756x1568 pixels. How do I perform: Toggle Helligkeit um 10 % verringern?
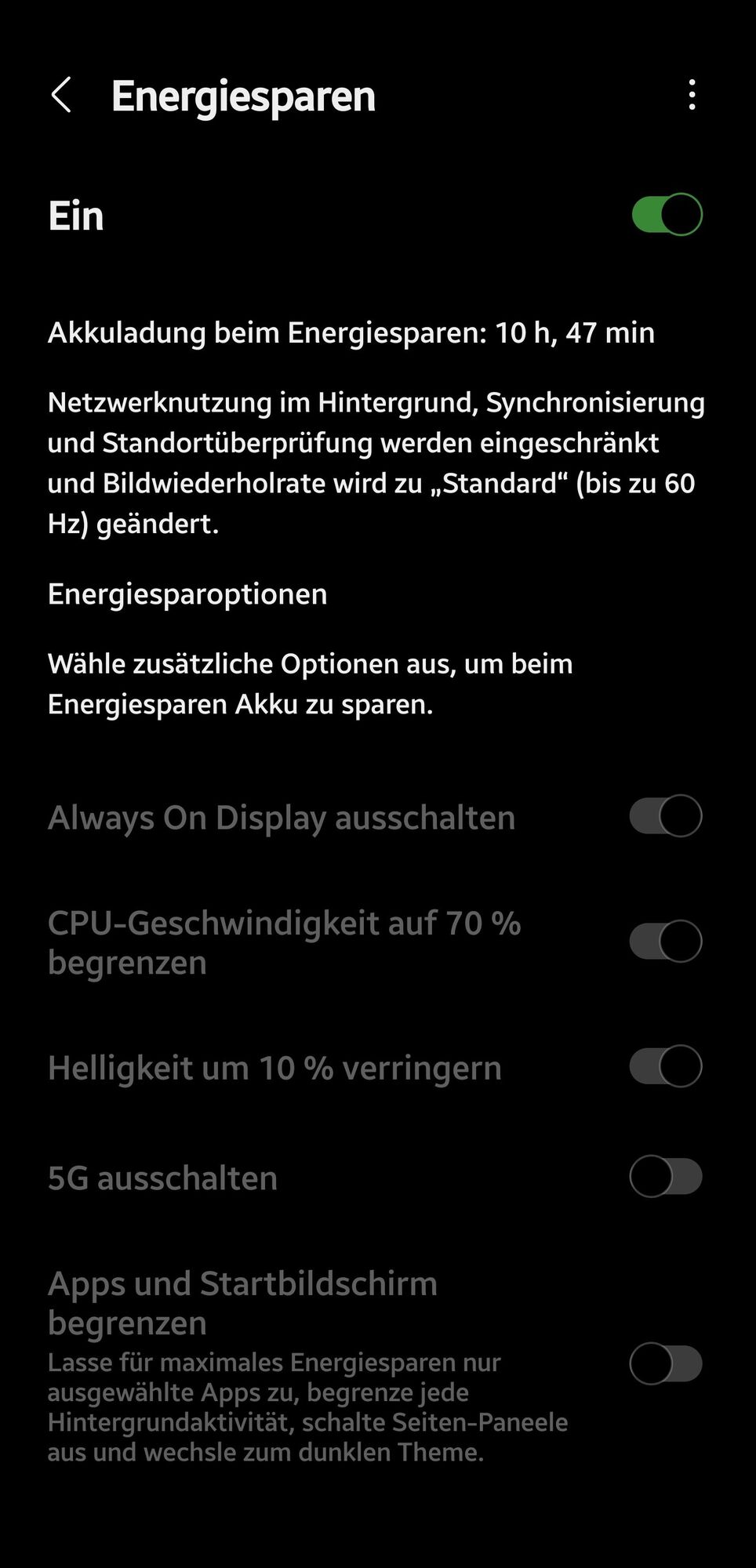pos(665,1066)
